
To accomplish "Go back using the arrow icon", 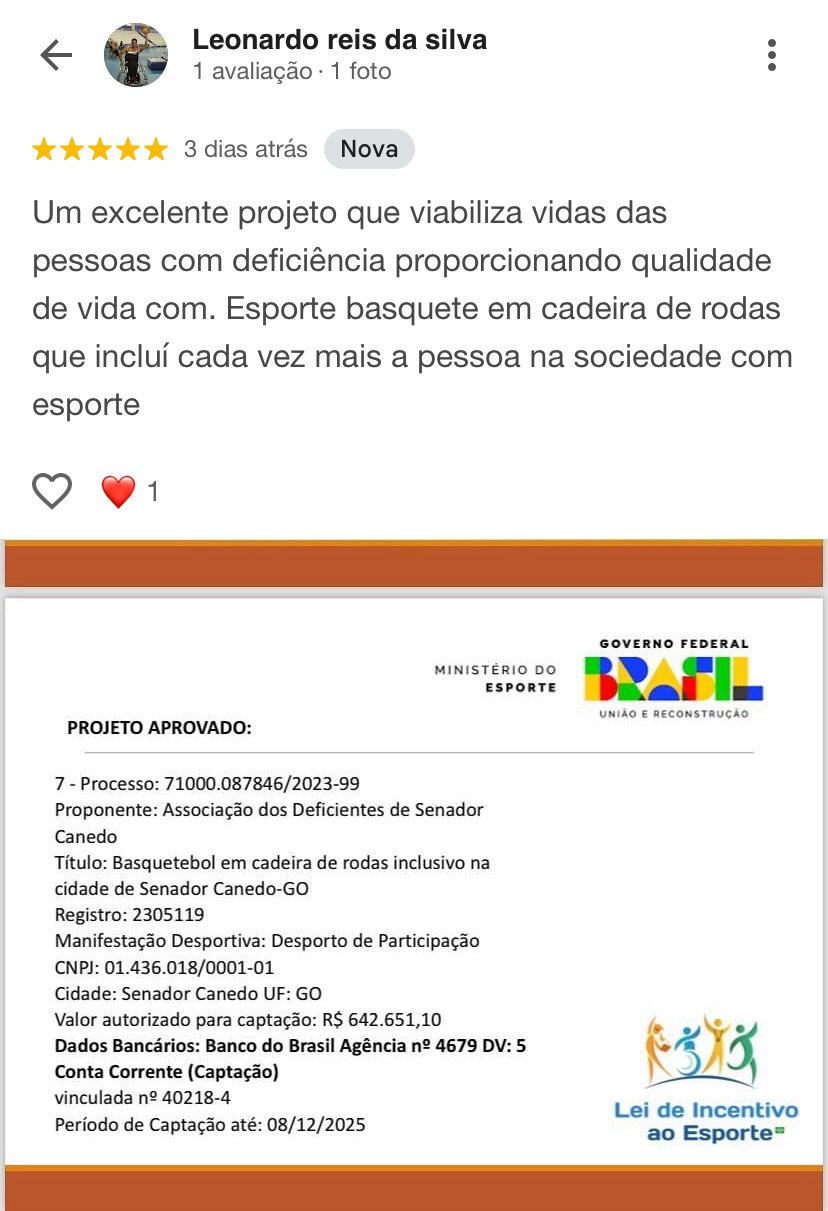I will pos(56,56).
